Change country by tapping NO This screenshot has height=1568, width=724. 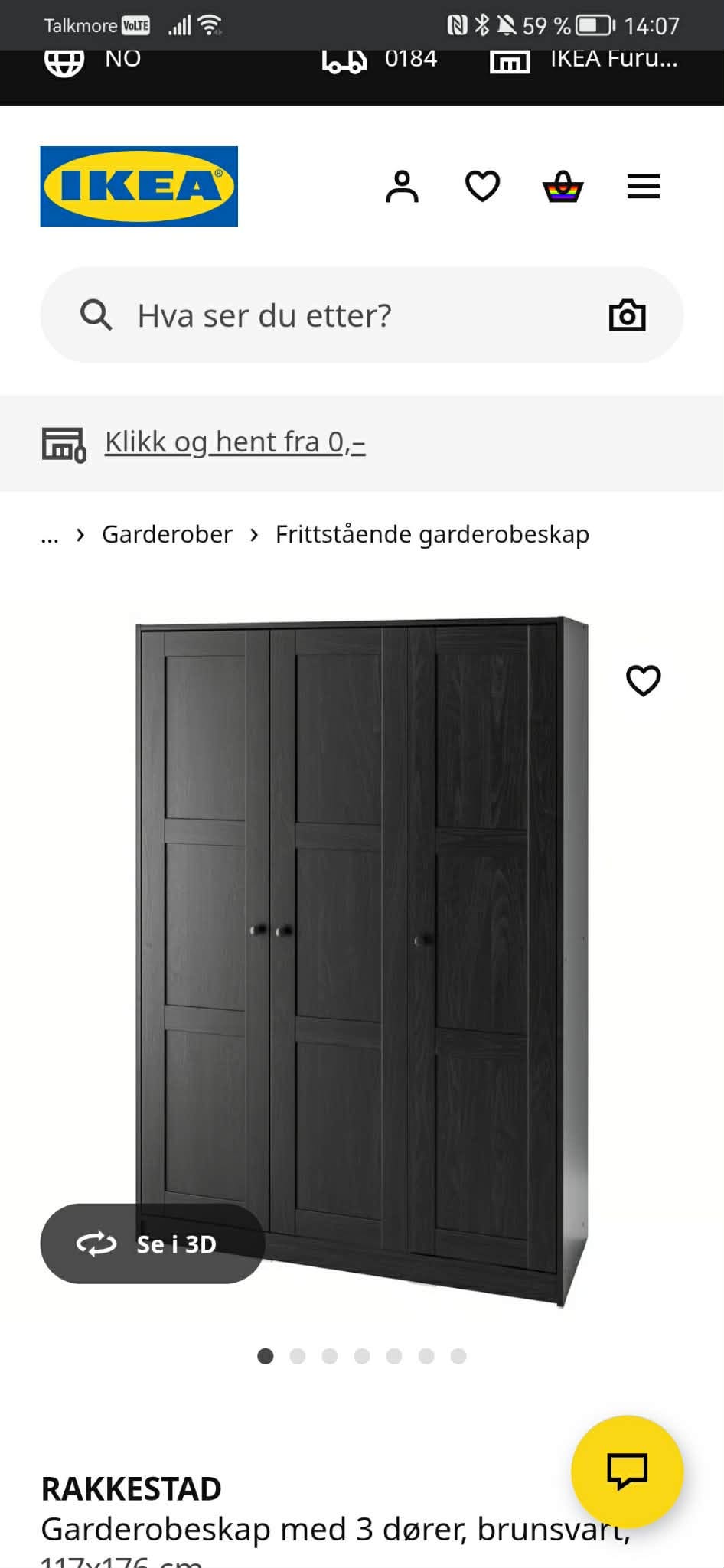(x=122, y=58)
